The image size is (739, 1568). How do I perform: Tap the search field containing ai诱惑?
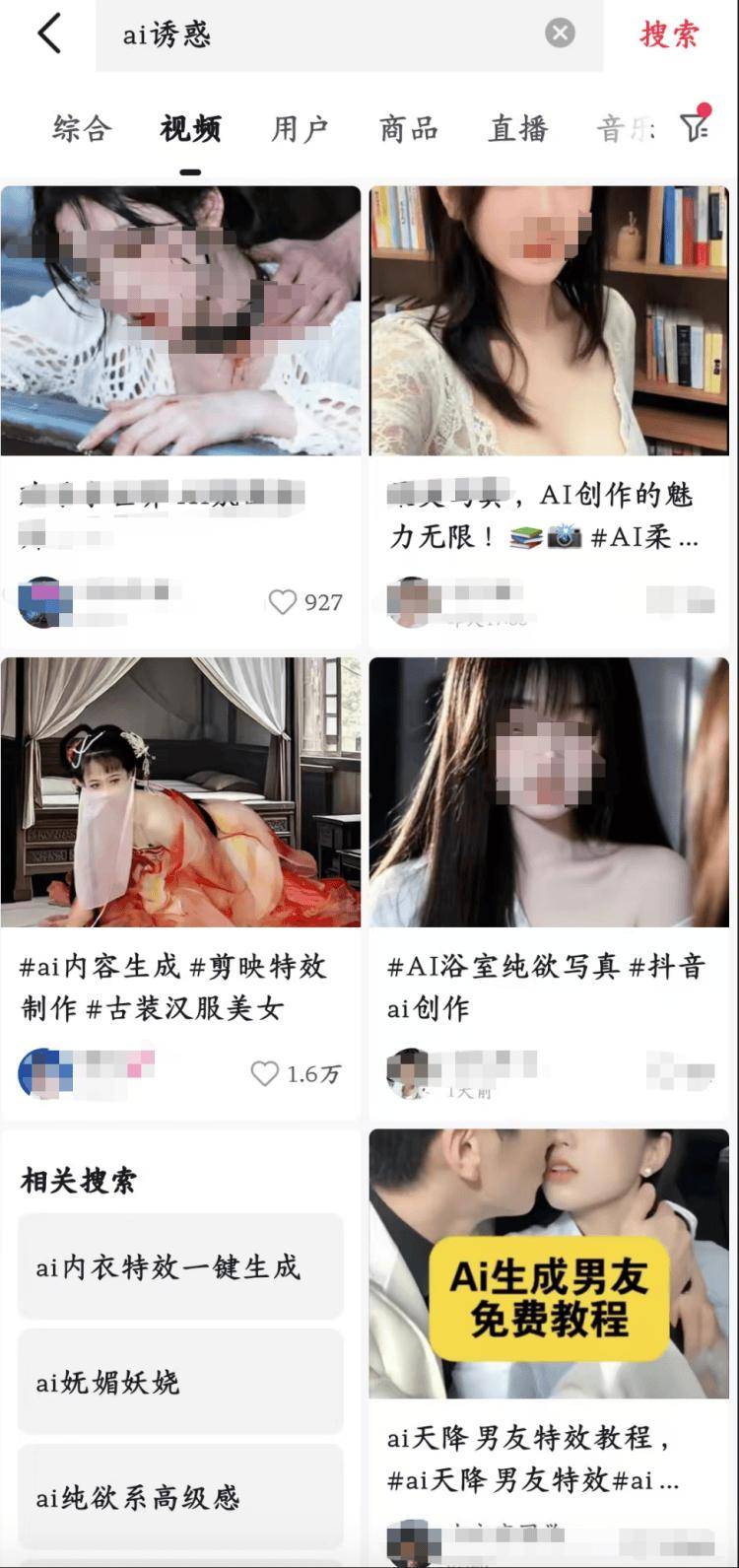325,34
